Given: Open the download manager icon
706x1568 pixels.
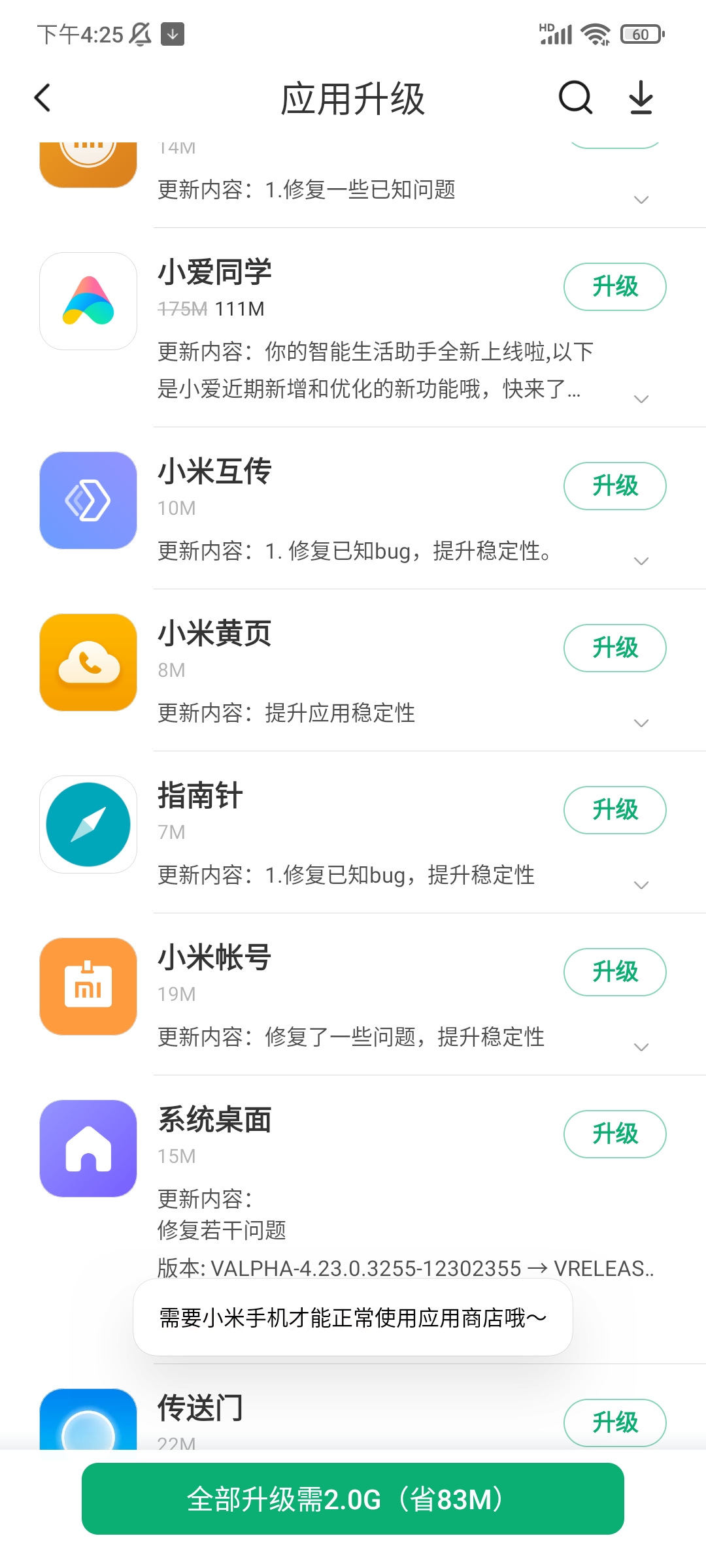Looking at the screenshot, I should 641,98.
